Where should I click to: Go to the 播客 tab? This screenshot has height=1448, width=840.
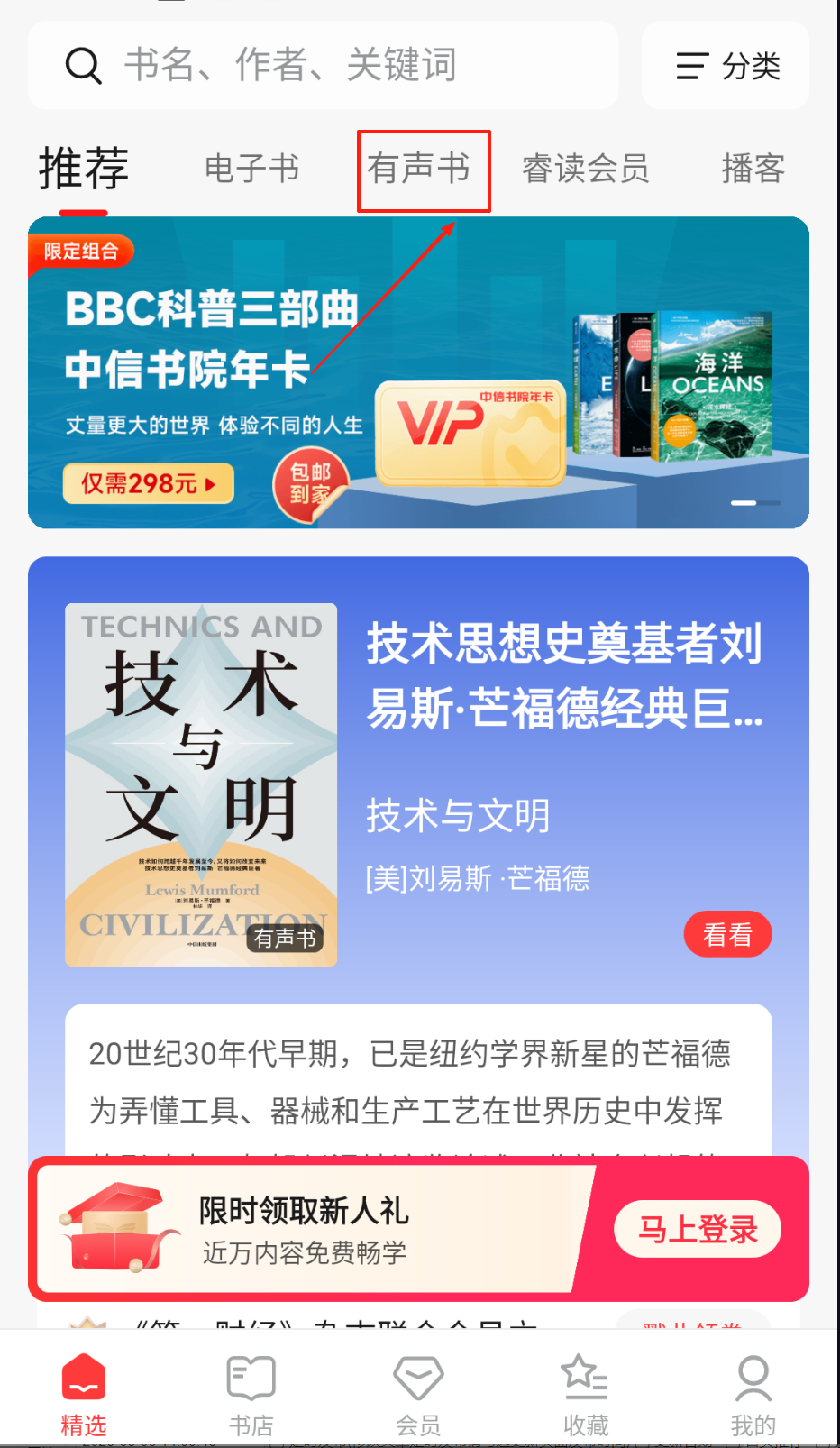pyautogui.click(x=753, y=169)
